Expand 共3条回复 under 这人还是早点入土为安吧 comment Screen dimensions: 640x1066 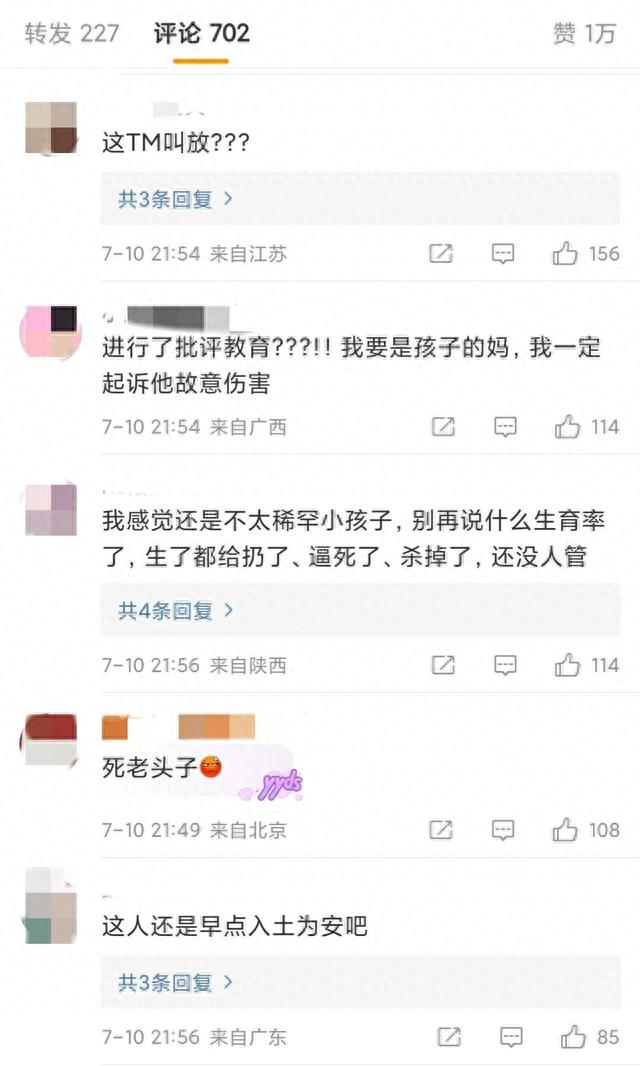(176, 983)
